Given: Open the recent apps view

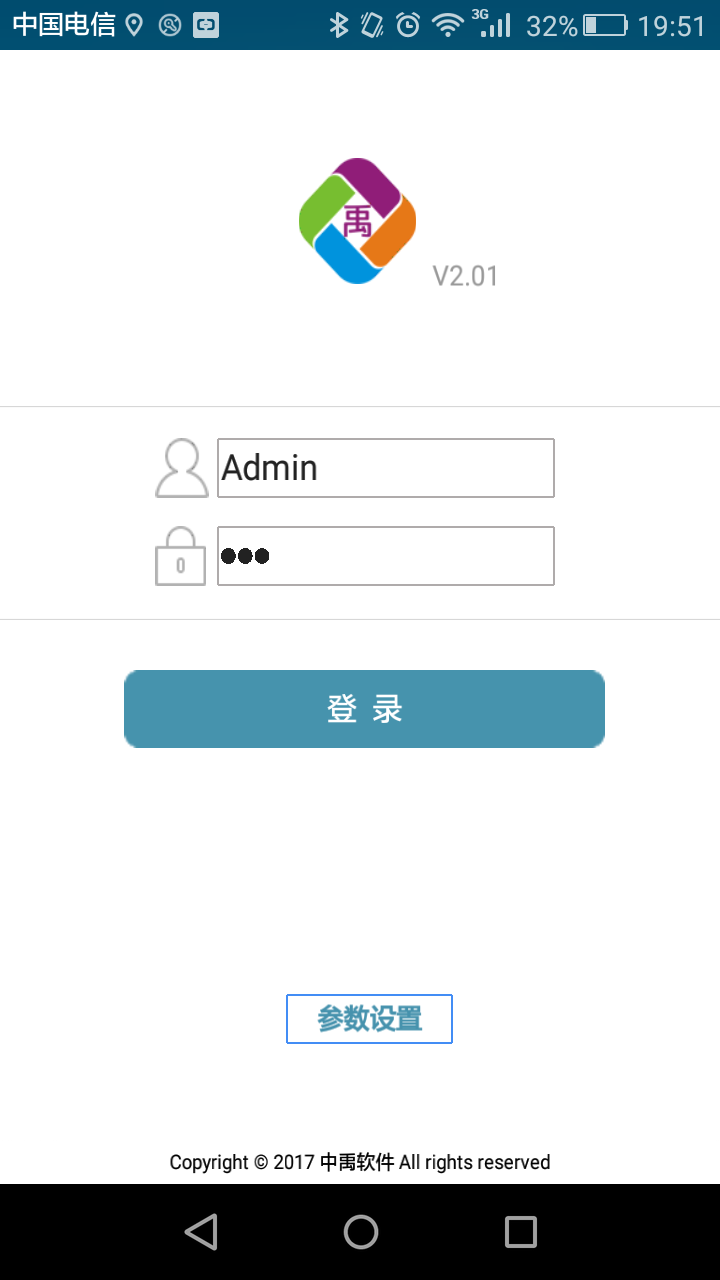Looking at the screenshot, I should pos(520,1232).
